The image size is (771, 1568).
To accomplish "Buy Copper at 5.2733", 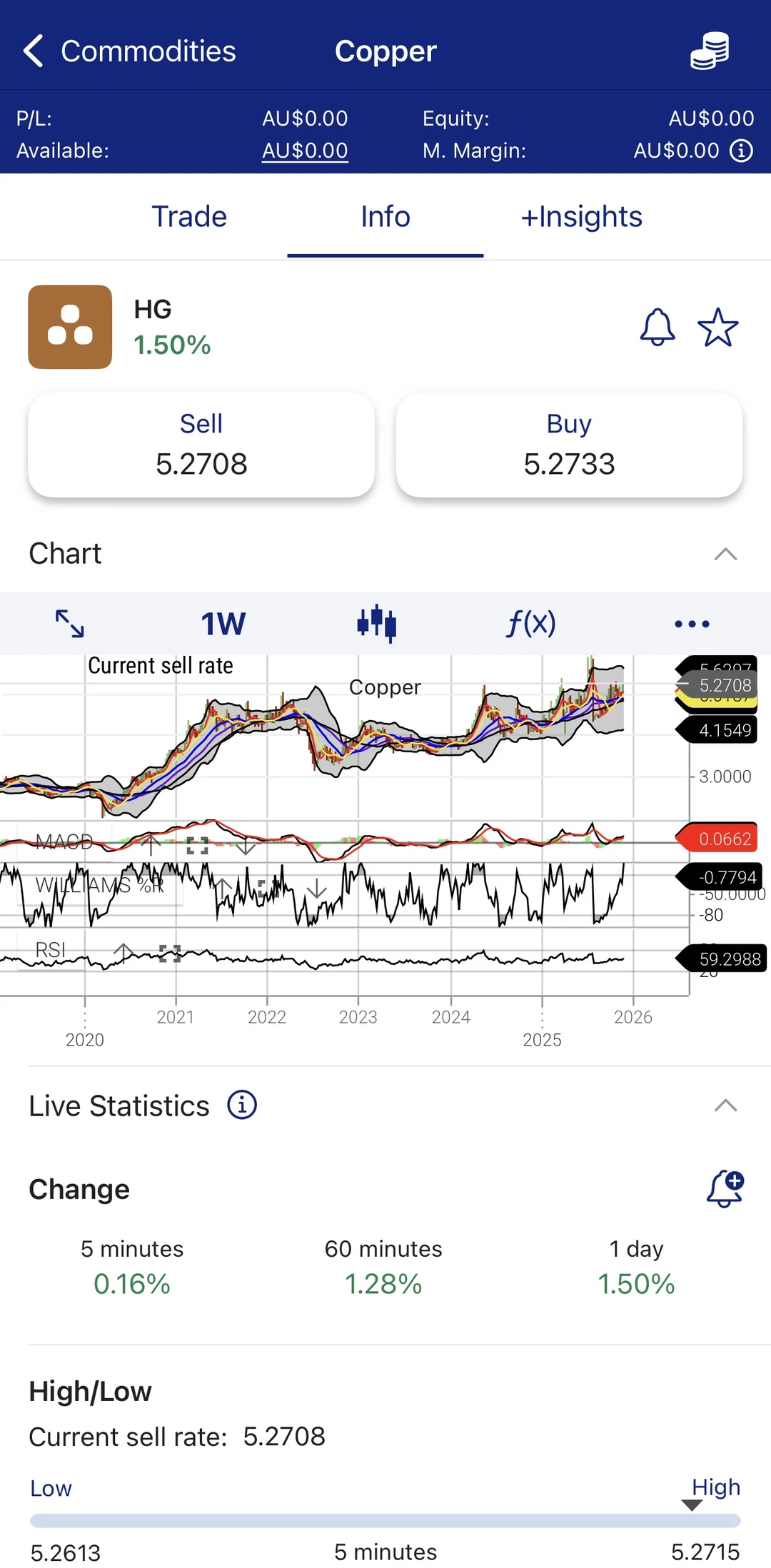I will [569, 445].
